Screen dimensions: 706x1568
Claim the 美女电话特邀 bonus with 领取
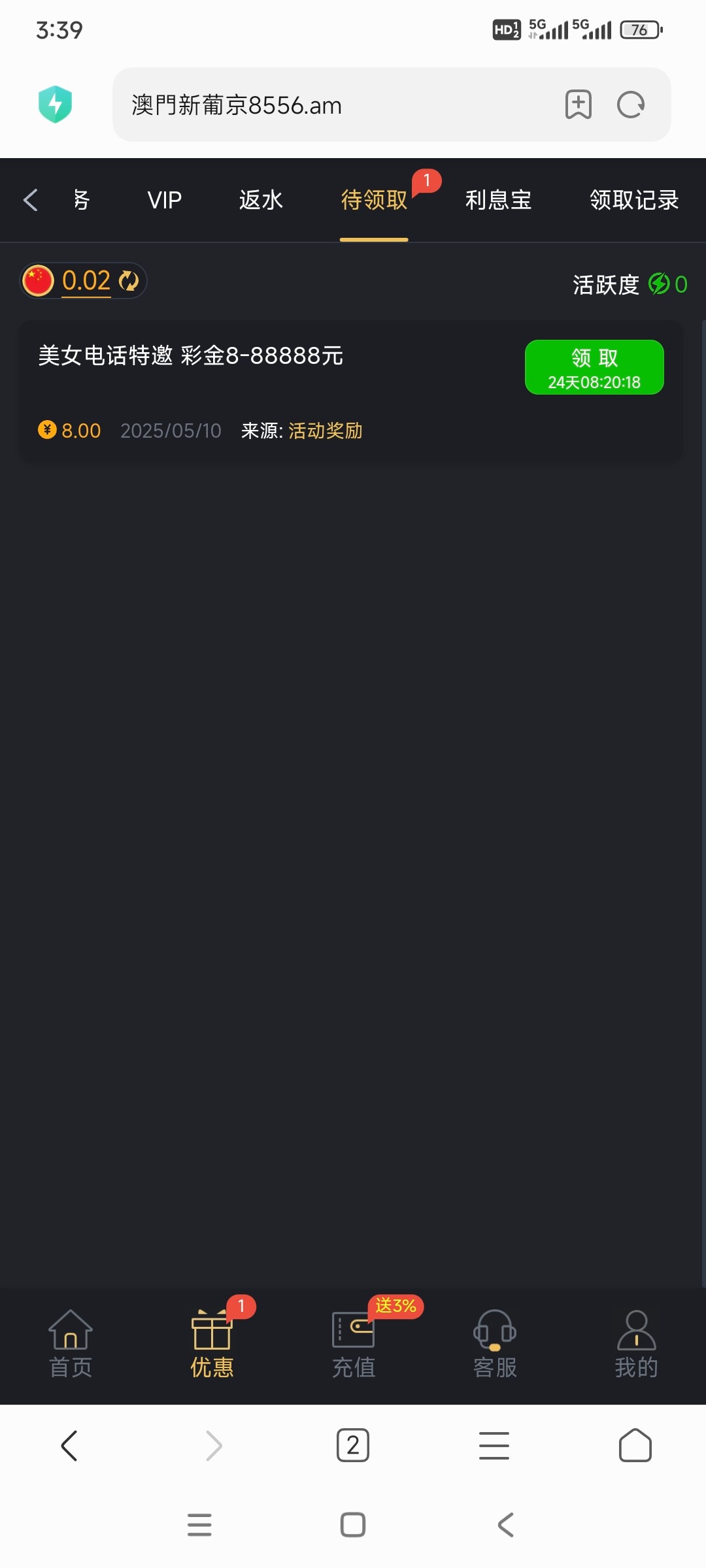(x=594, y=367)
